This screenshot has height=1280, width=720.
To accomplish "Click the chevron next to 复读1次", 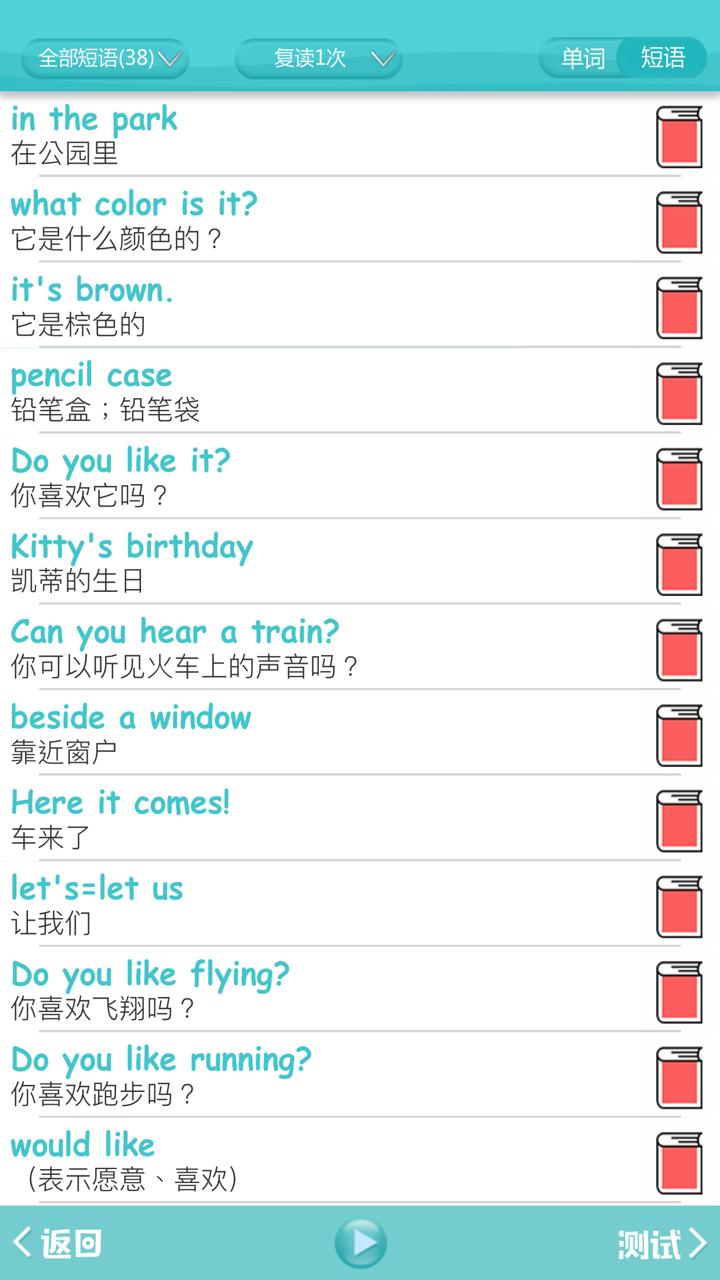I will pyautogui.click(x=381, y=58).
